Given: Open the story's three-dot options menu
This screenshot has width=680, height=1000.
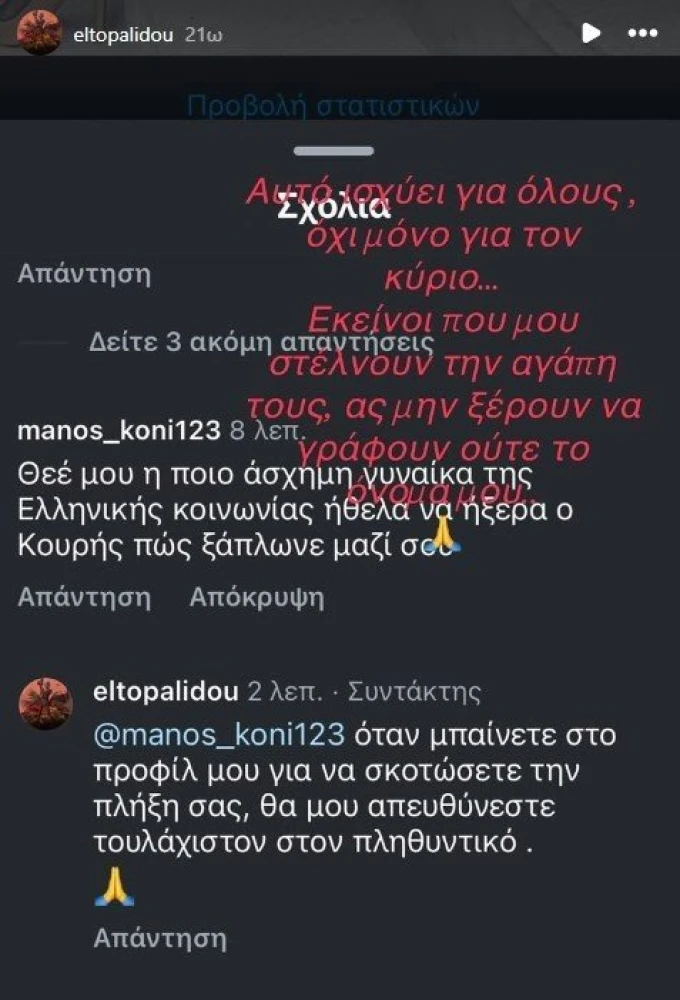Looking at the screenshot, I should [642, 33].
